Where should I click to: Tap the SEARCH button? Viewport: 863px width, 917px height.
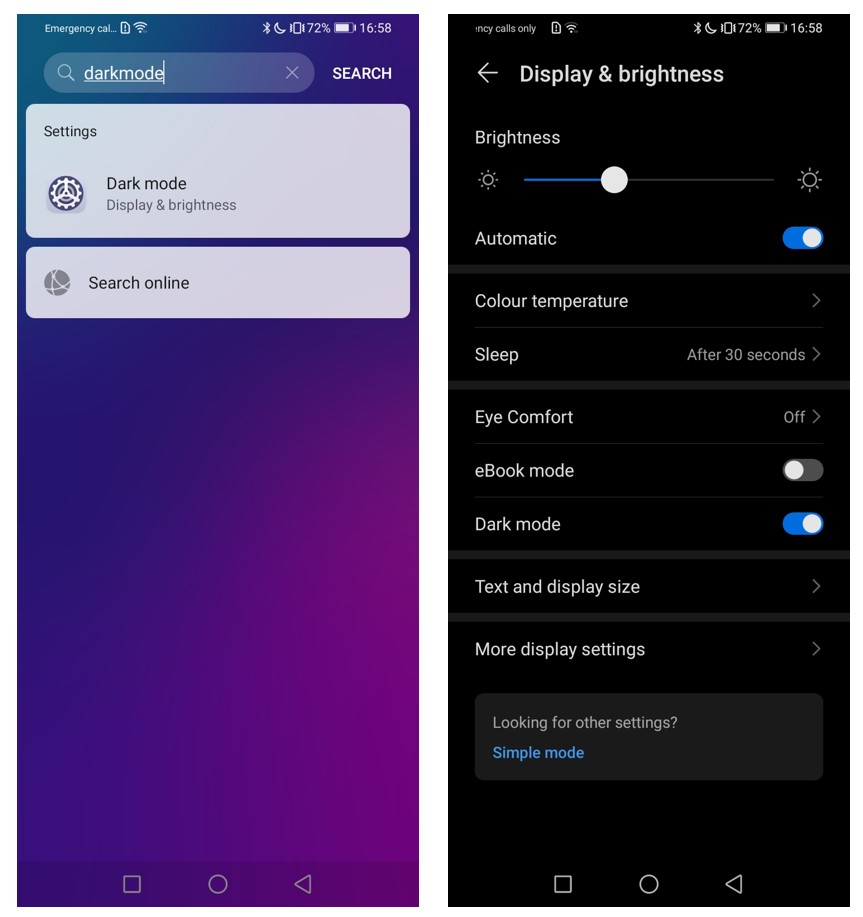[361, 73]
